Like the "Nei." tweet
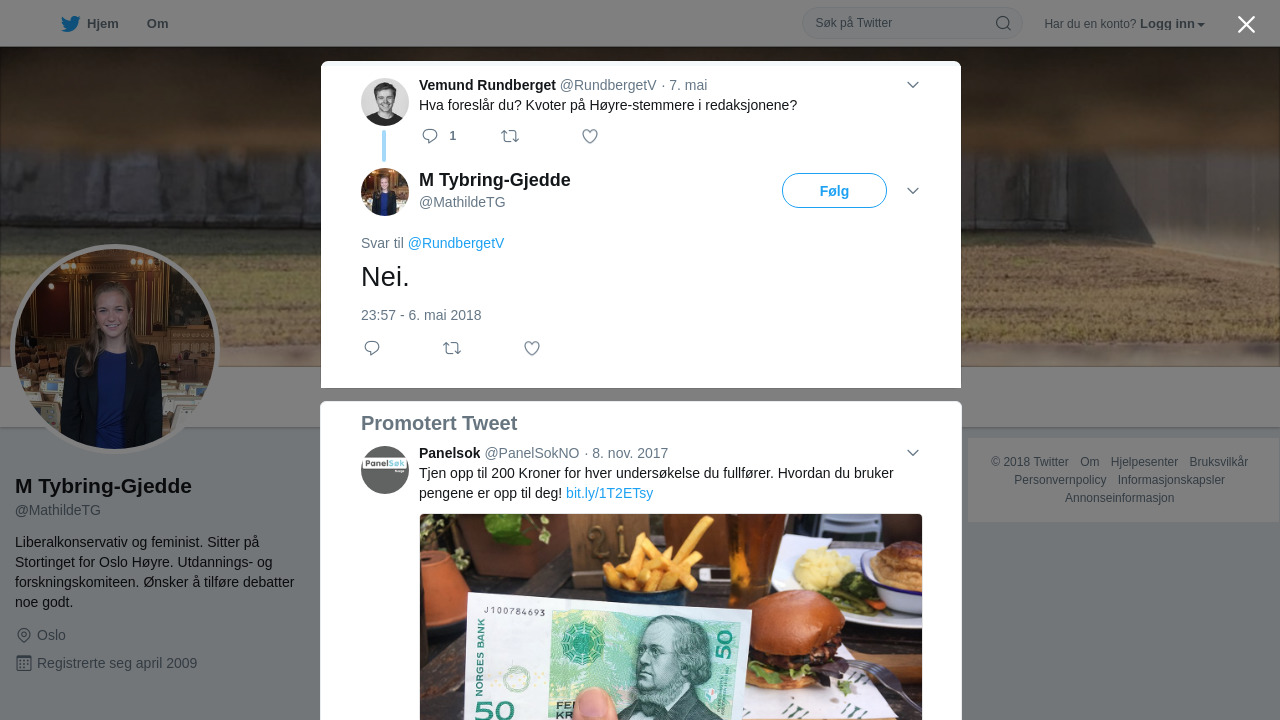 (x=532, y=348)
